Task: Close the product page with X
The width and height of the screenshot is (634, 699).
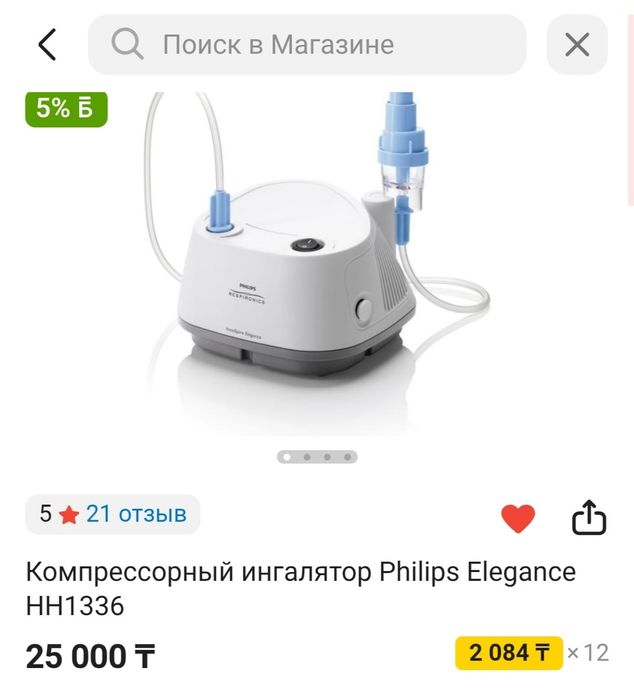Action: tap(577, 45)
